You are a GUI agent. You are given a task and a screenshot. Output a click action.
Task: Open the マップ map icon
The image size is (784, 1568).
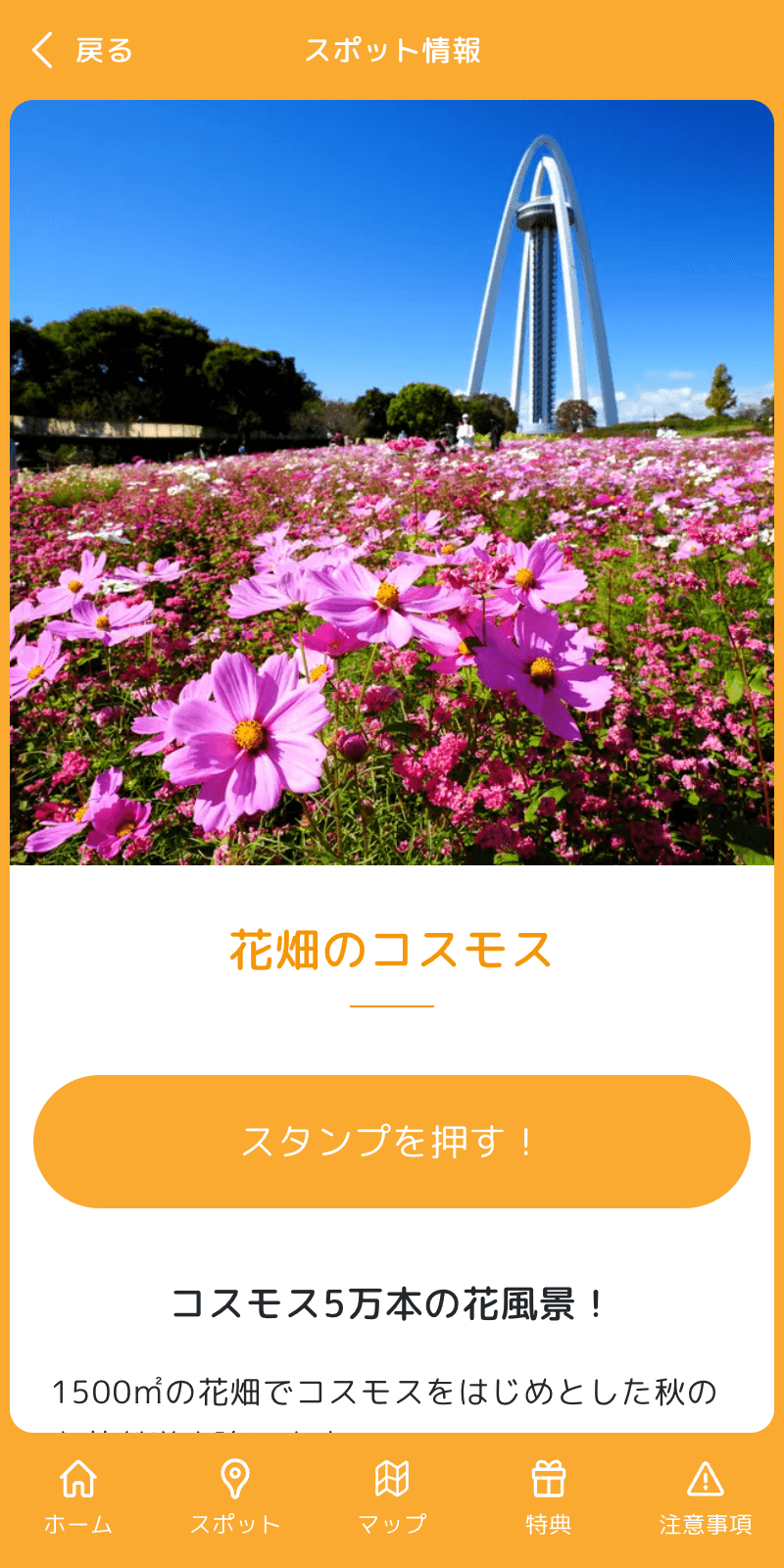pyautogui.click(x=392, y=1475)
